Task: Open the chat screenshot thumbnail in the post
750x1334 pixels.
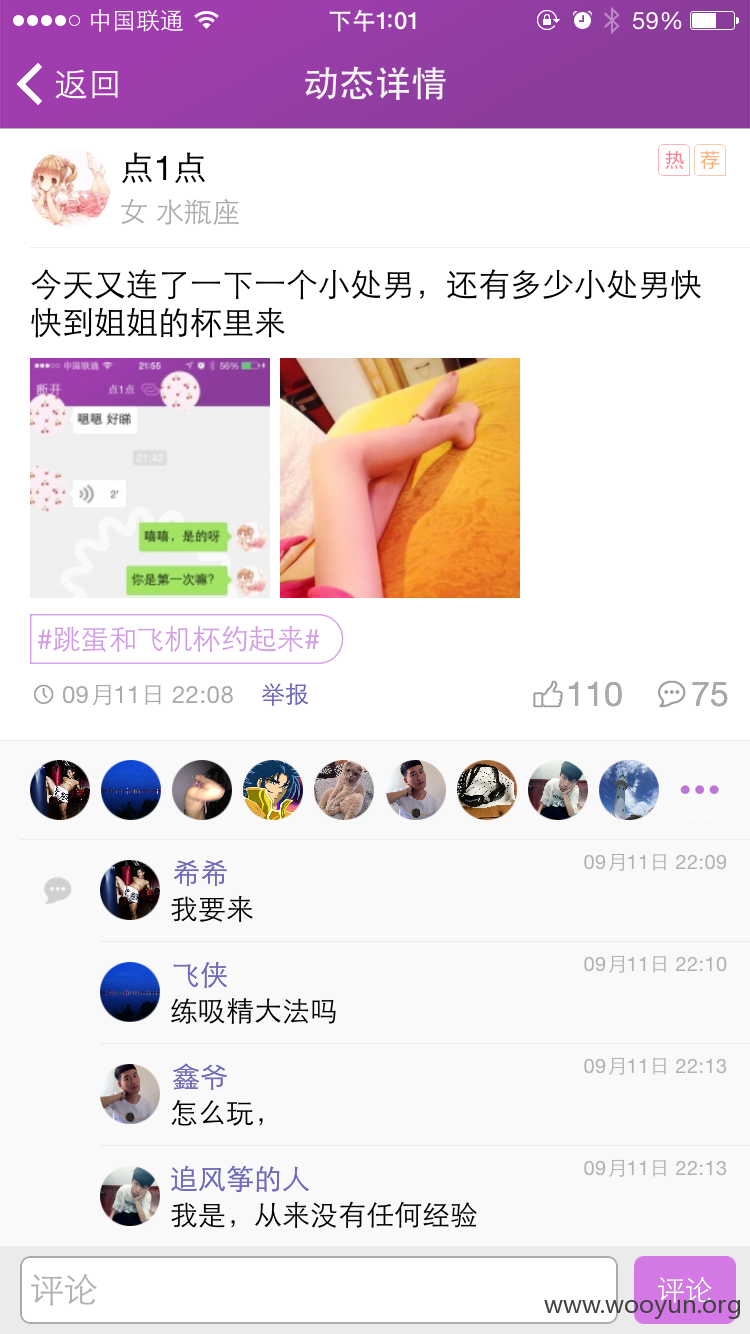Action: click(x=150, y=478)
